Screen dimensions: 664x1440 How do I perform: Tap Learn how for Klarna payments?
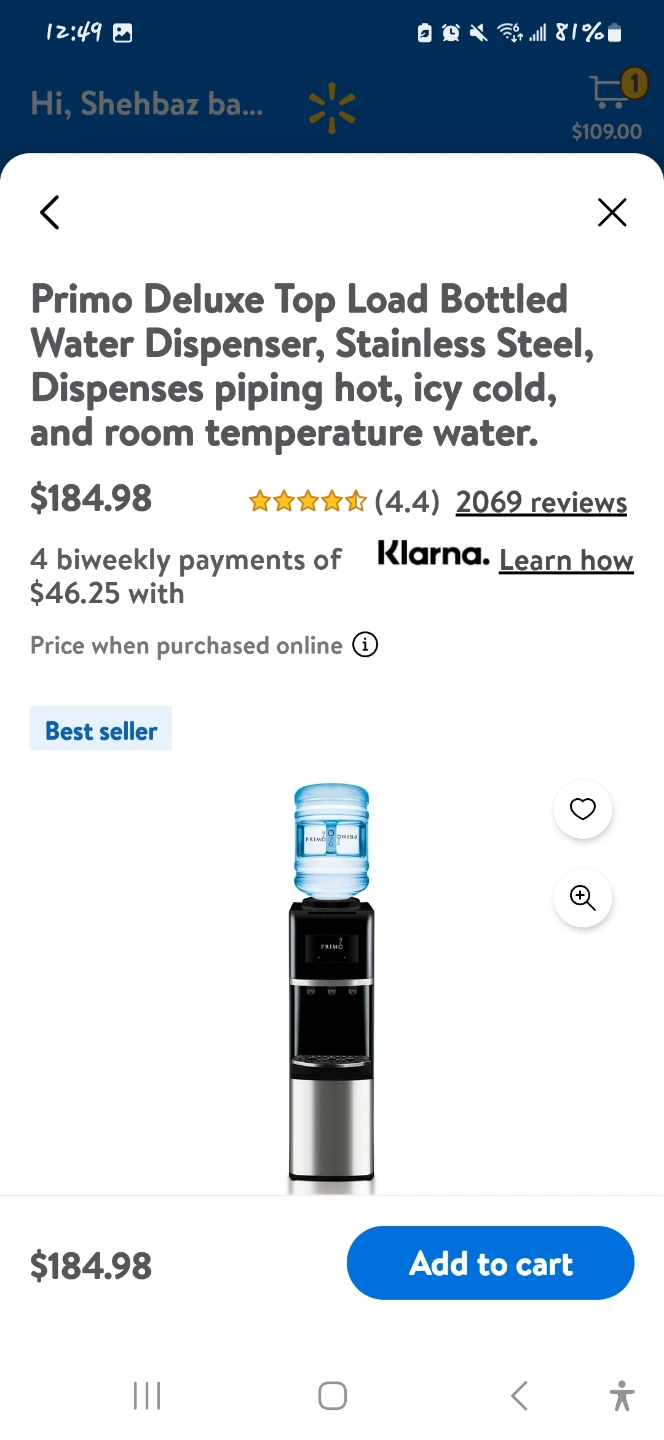(566, 560)
